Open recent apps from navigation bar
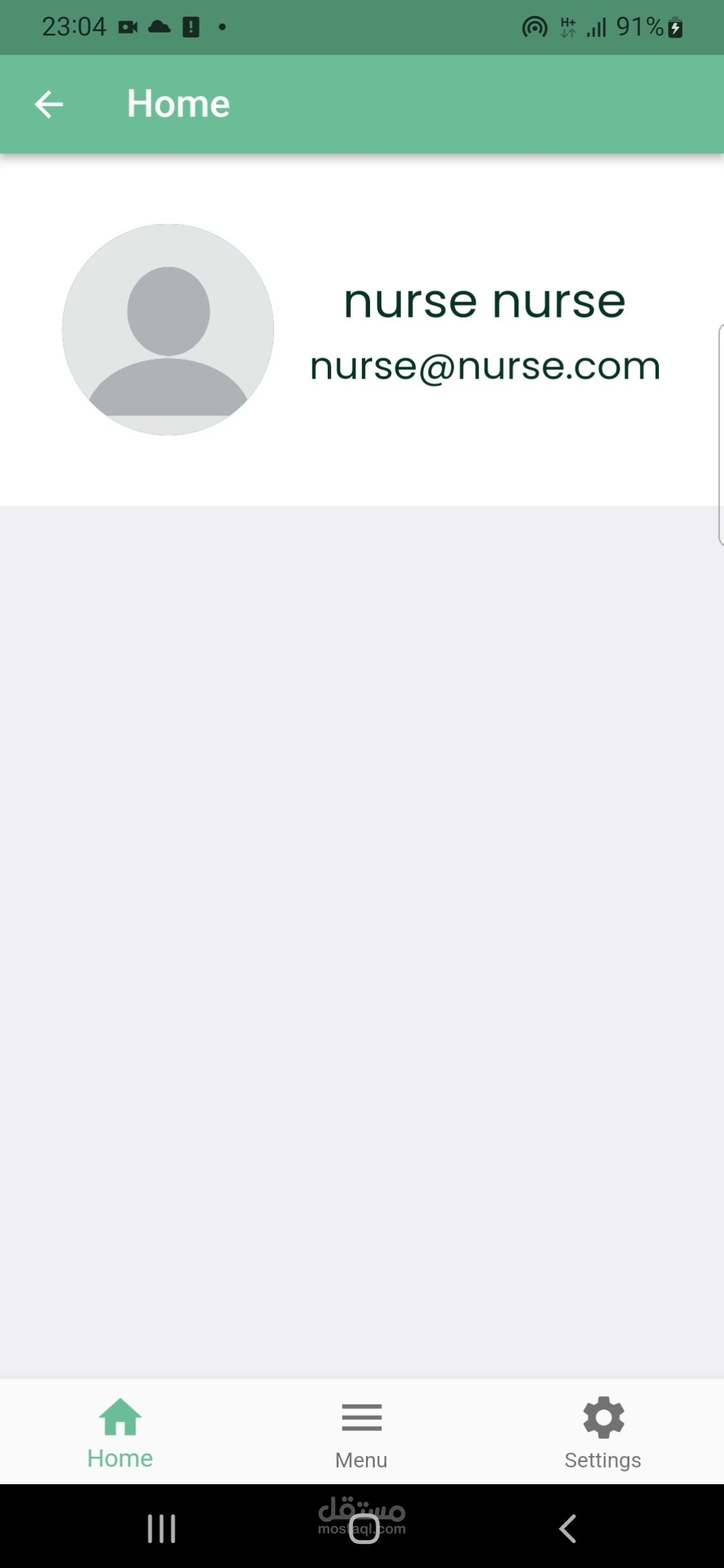 coord(162,1528)
